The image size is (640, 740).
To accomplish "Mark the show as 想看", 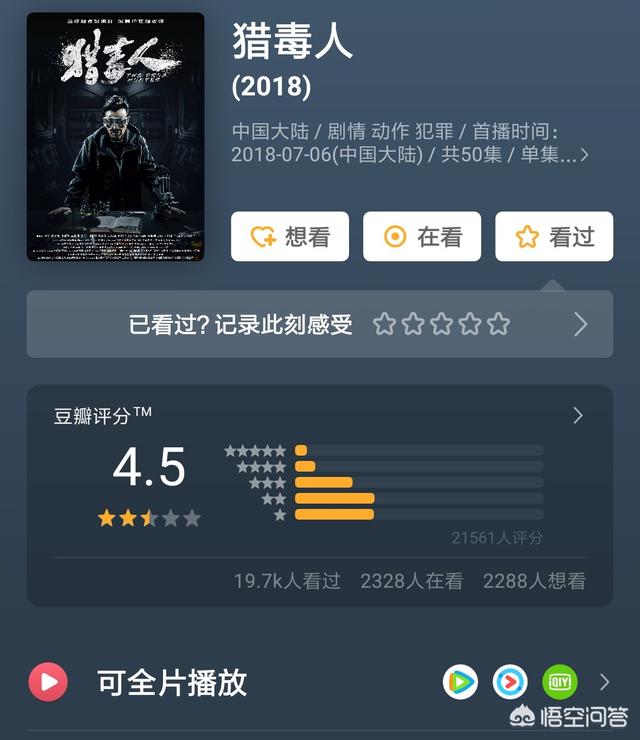I will 290,237.
